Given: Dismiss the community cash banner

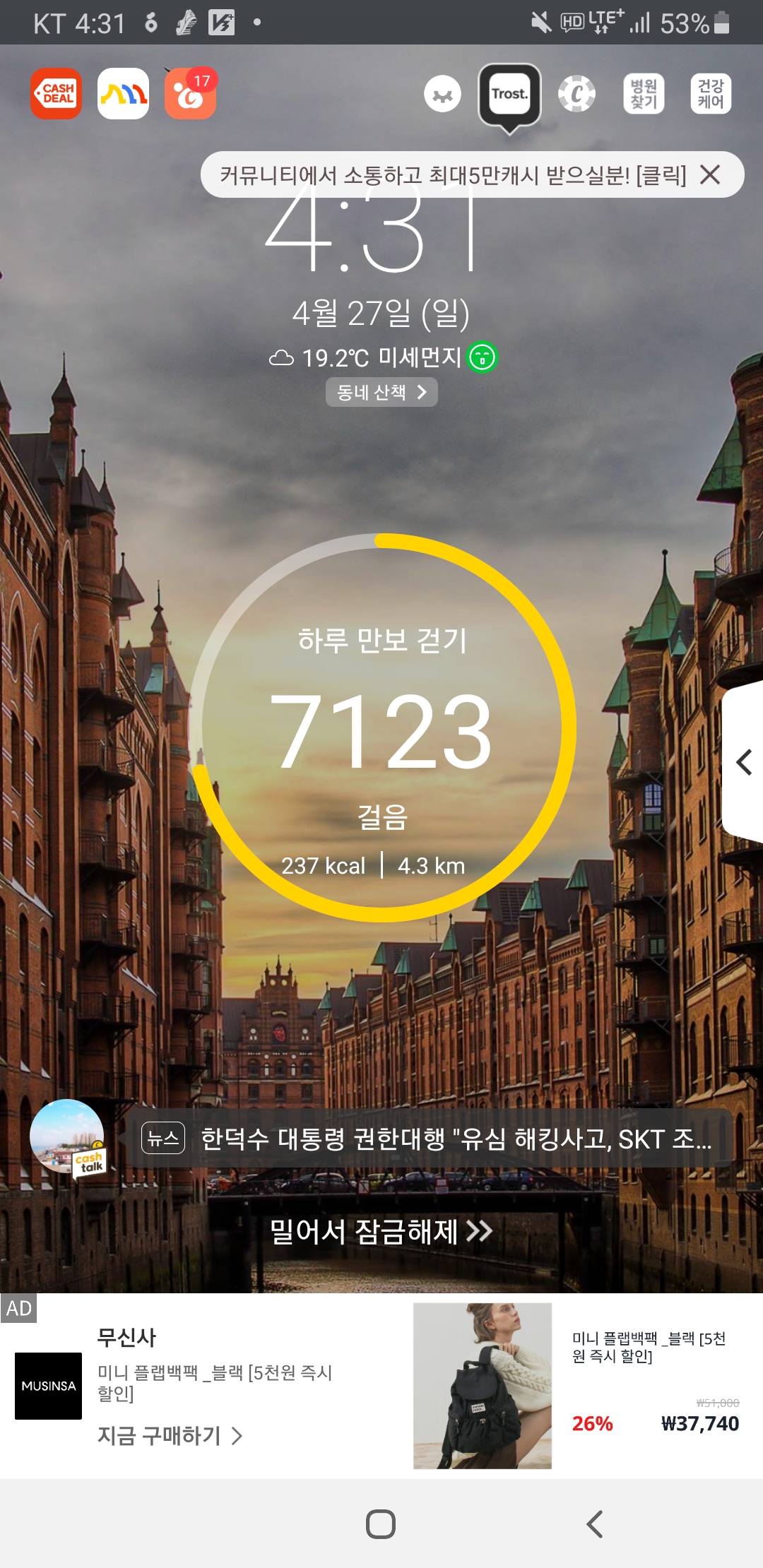Looking at the screenshot, I should point(710,174).
